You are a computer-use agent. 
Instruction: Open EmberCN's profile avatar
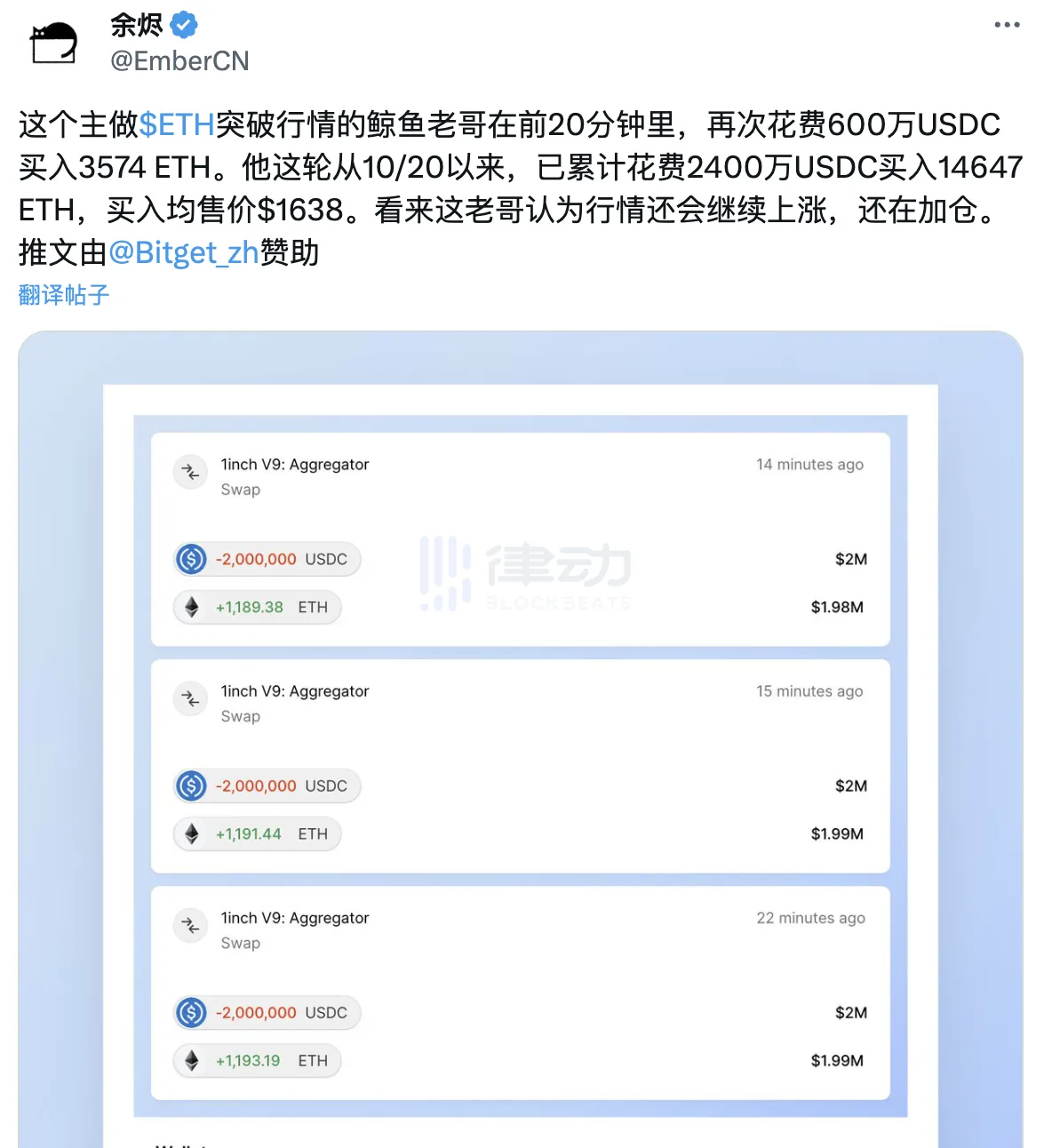pyautogui.click(x=54, y=42)
